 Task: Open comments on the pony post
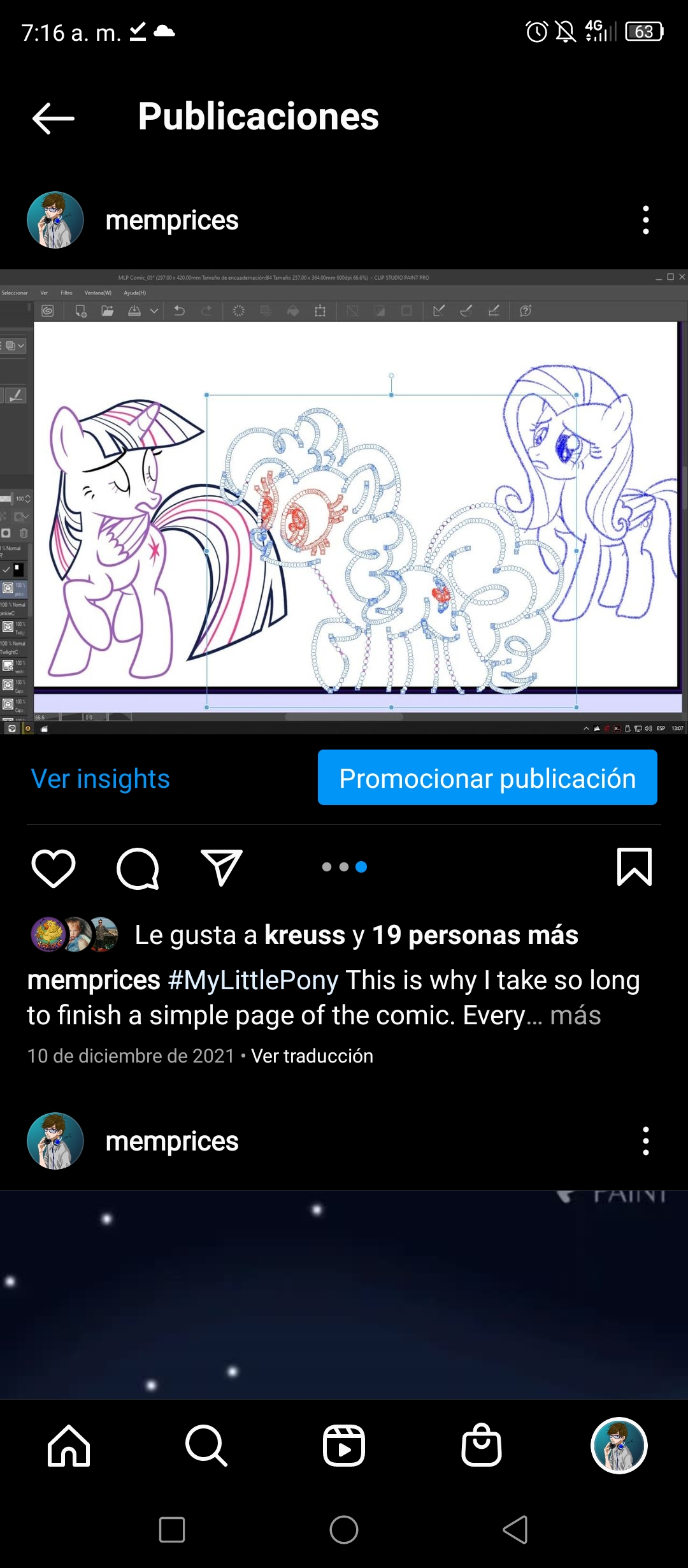click(138, 867)
